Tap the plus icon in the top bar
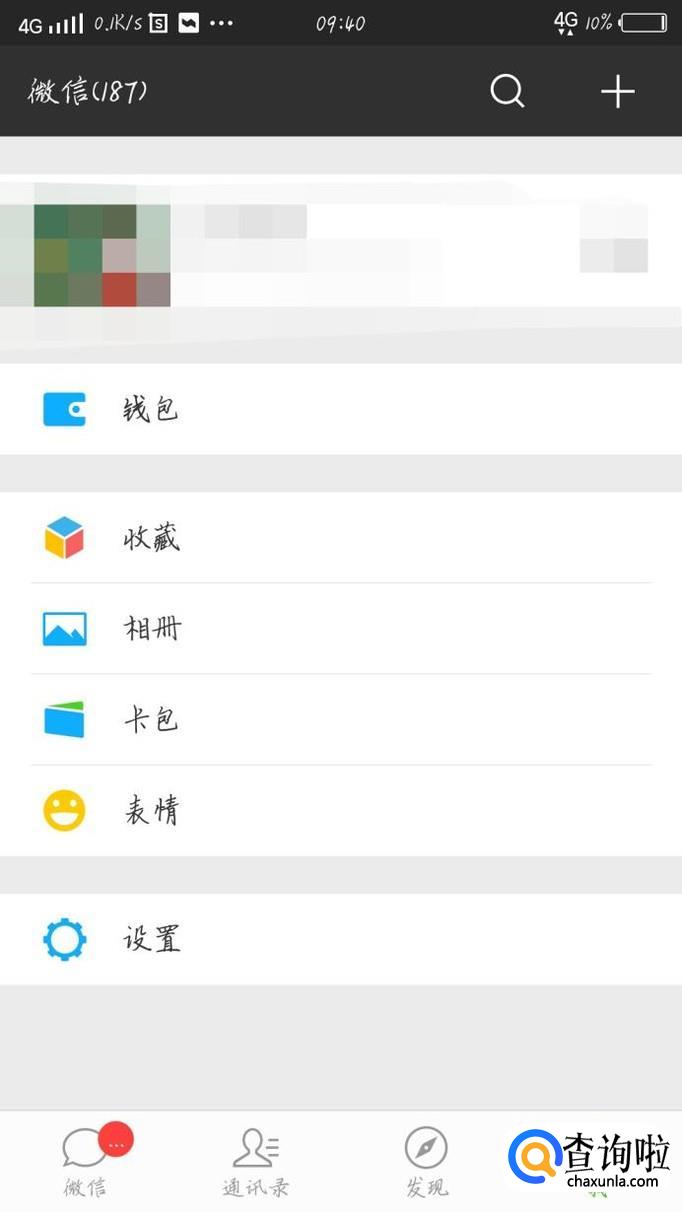682x1212 pixels. pyautogui.click(x=617, y=92)
